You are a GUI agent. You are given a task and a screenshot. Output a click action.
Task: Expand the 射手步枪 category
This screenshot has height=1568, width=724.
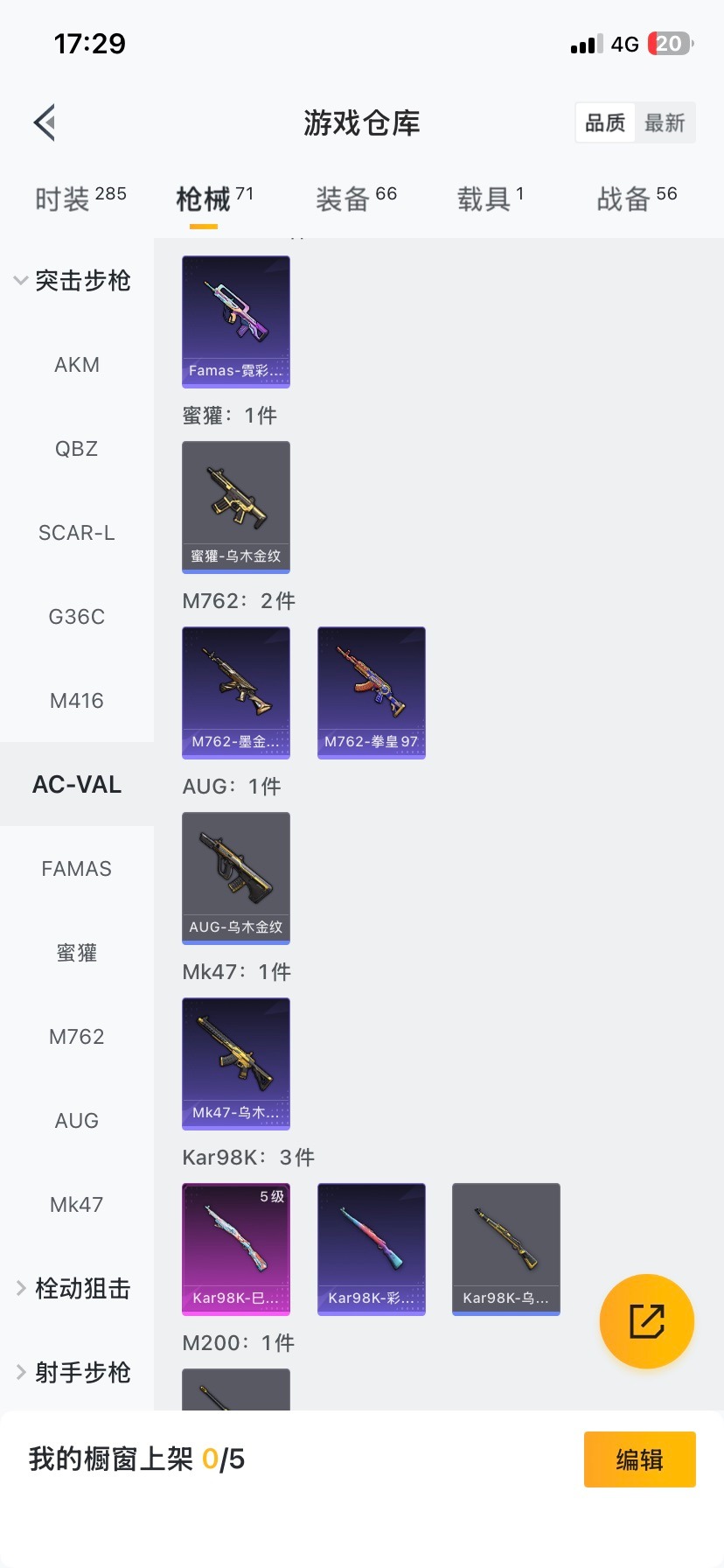[73, 1373]
